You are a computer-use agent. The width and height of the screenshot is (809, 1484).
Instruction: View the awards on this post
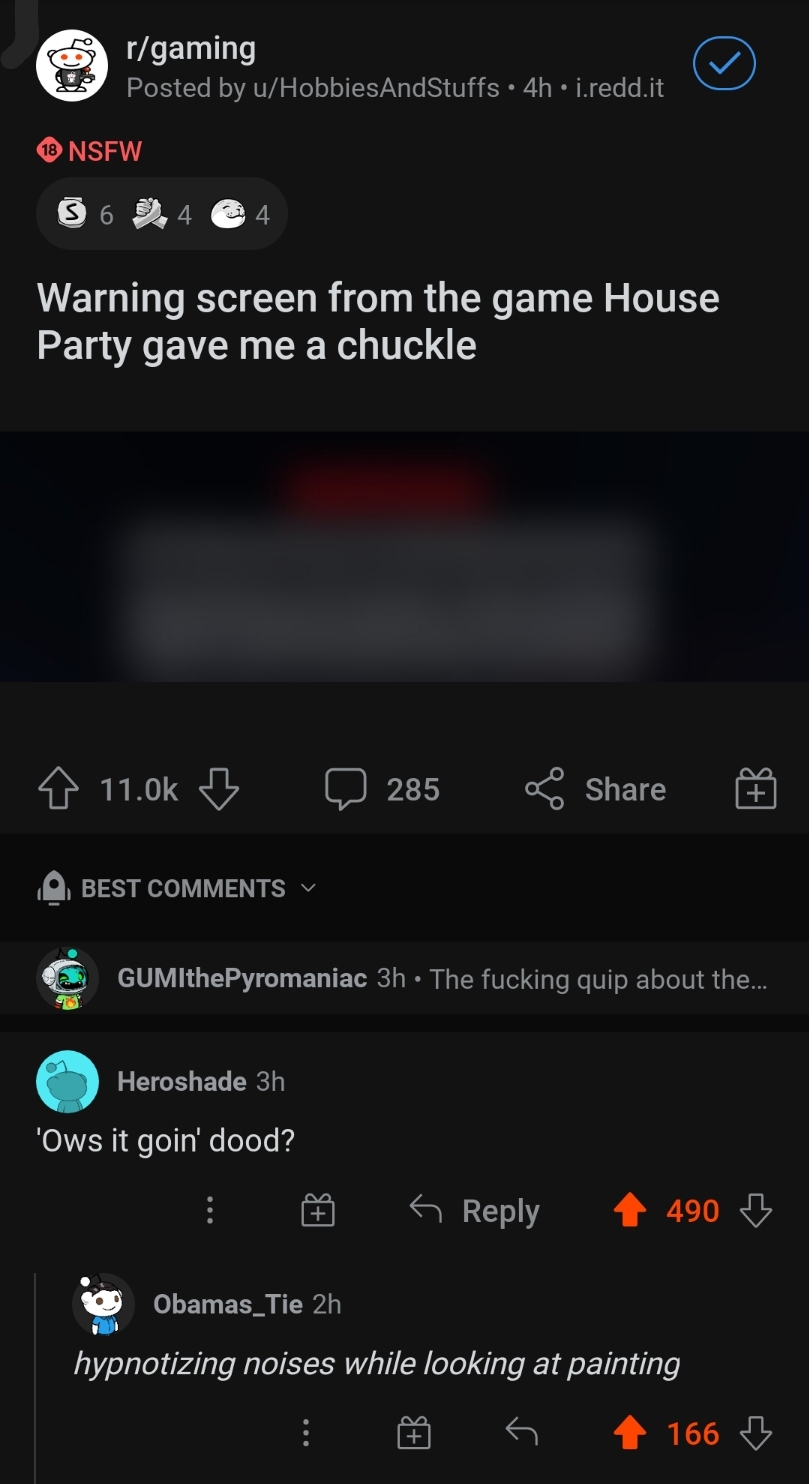pyautogui.click(x=162, y=214)
